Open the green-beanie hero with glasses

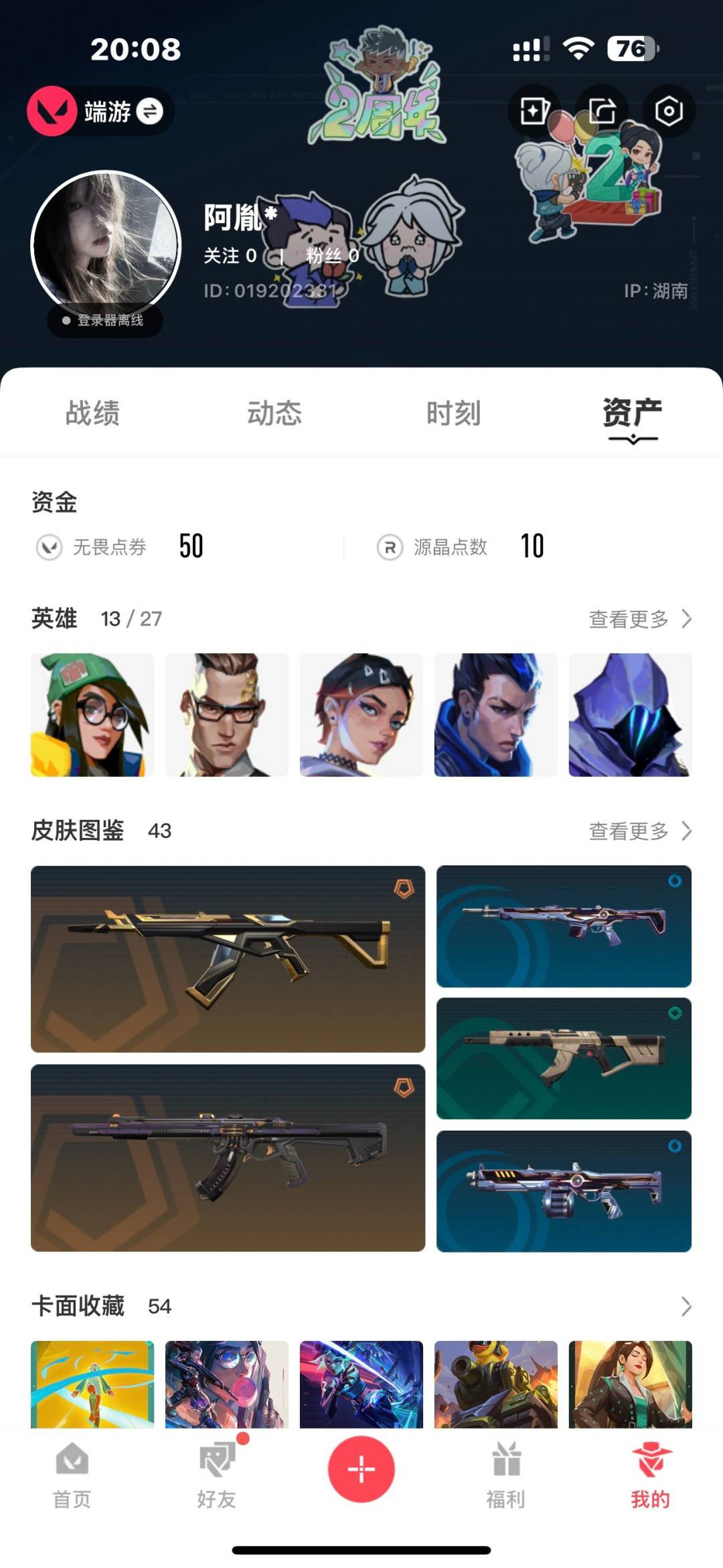pyautogui.click(x=92, y=715)
